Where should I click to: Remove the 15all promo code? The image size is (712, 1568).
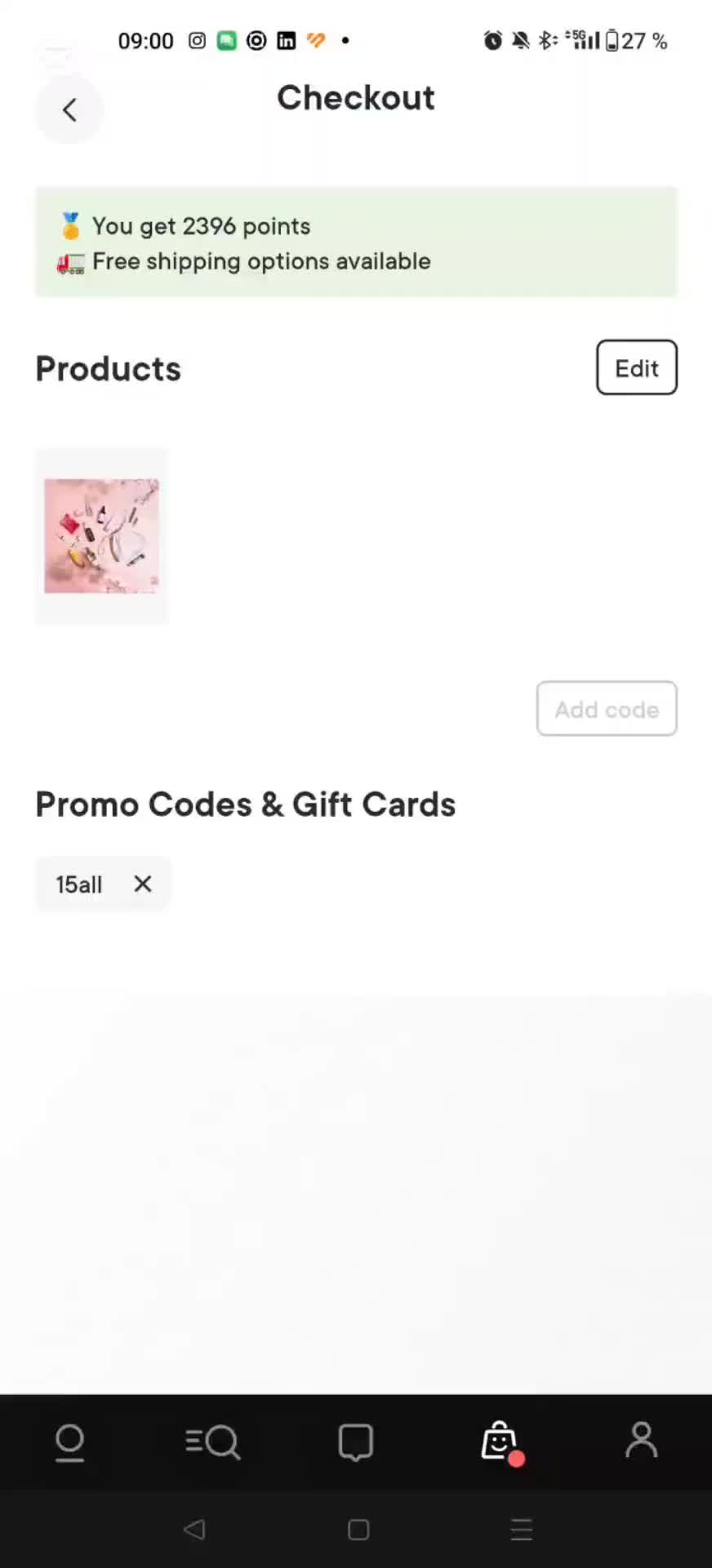coord(143,884)
